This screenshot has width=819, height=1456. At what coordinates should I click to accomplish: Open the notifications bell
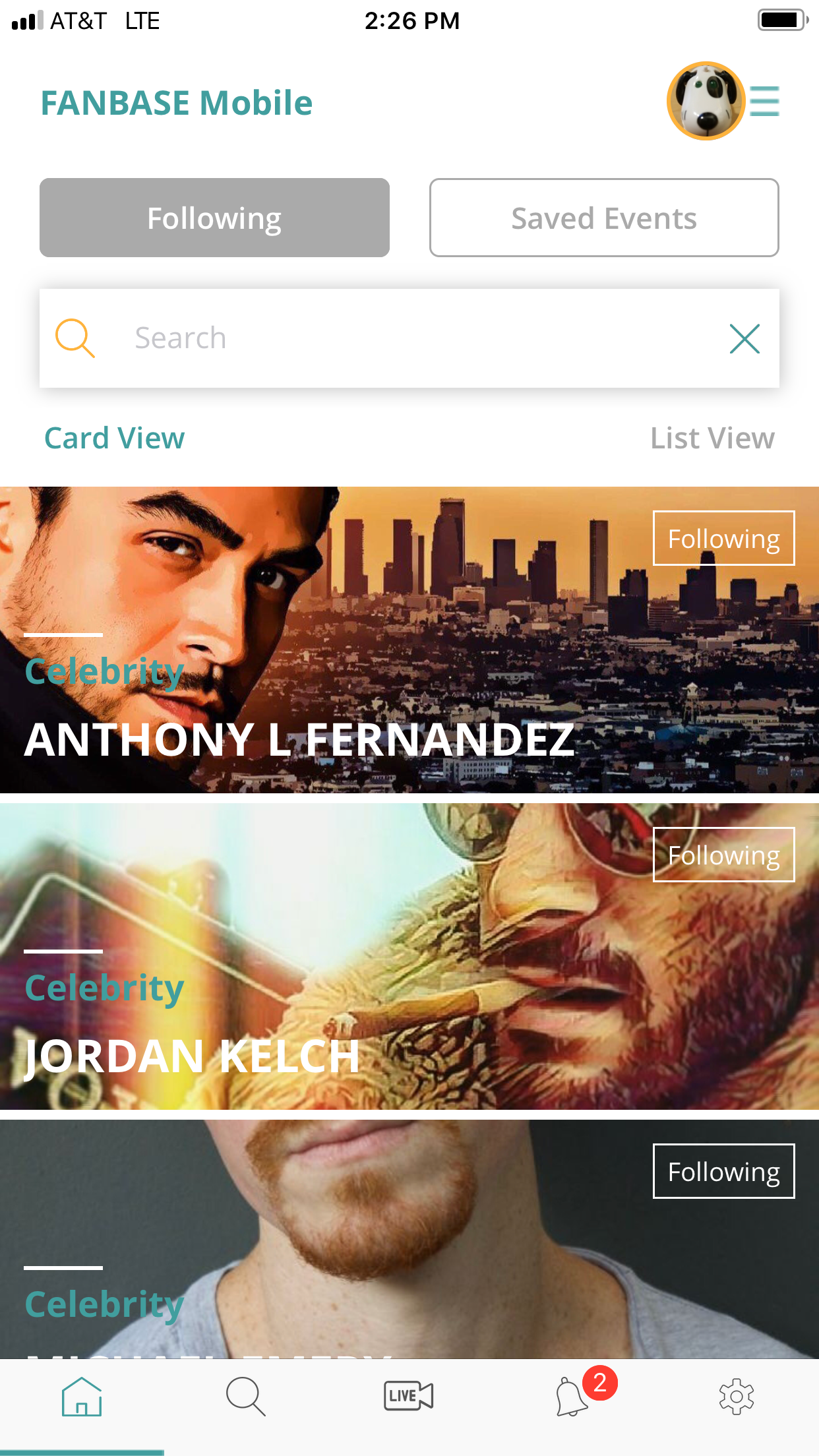tap(571, 1396)
